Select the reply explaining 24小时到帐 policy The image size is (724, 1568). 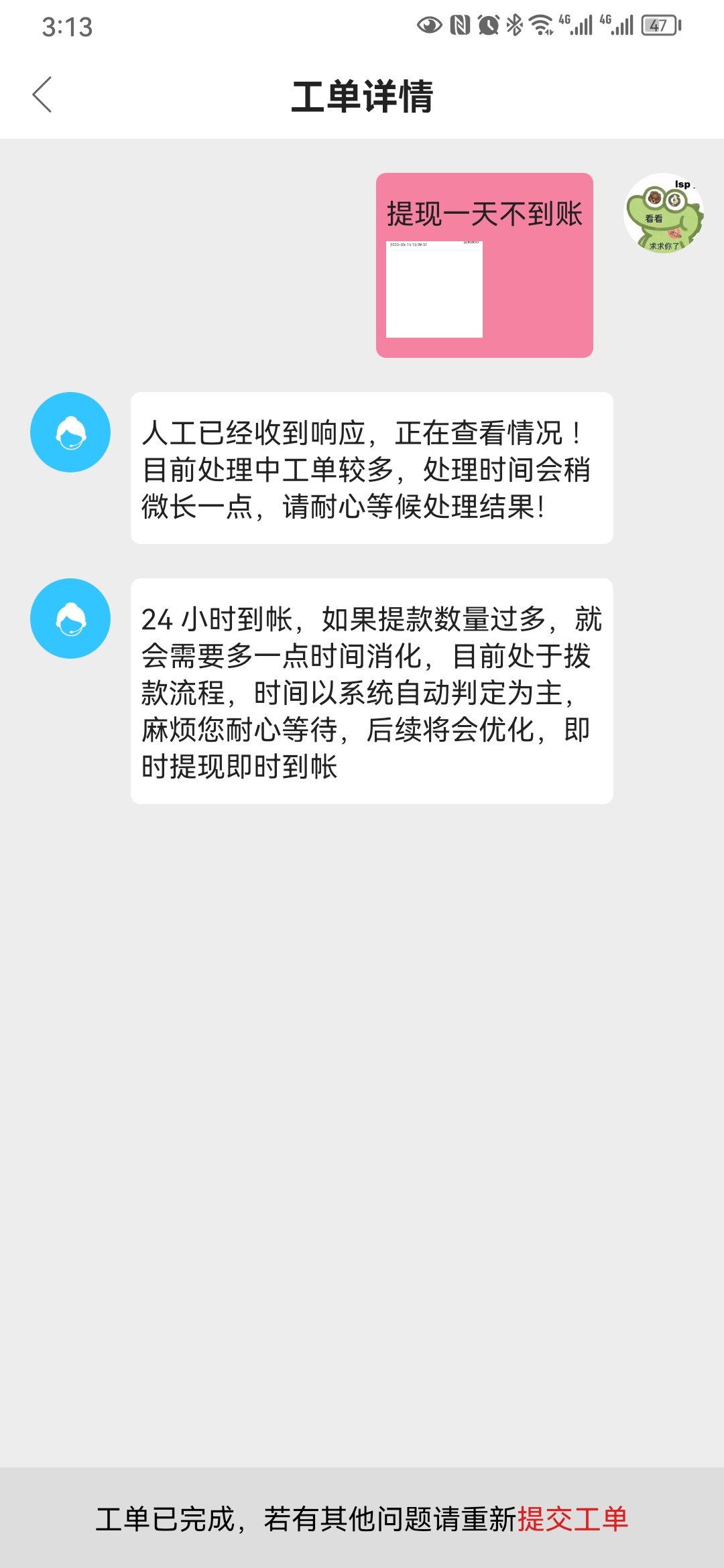coord(373,690)
